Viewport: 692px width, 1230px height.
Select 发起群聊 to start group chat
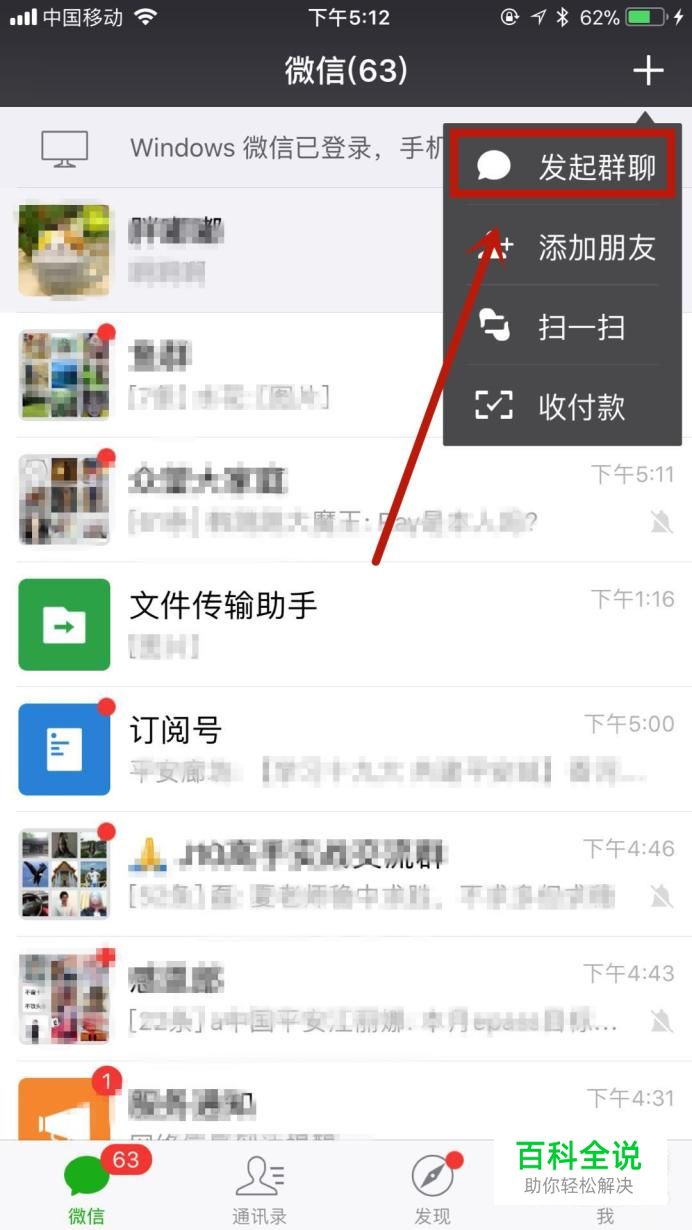[563, 164]
